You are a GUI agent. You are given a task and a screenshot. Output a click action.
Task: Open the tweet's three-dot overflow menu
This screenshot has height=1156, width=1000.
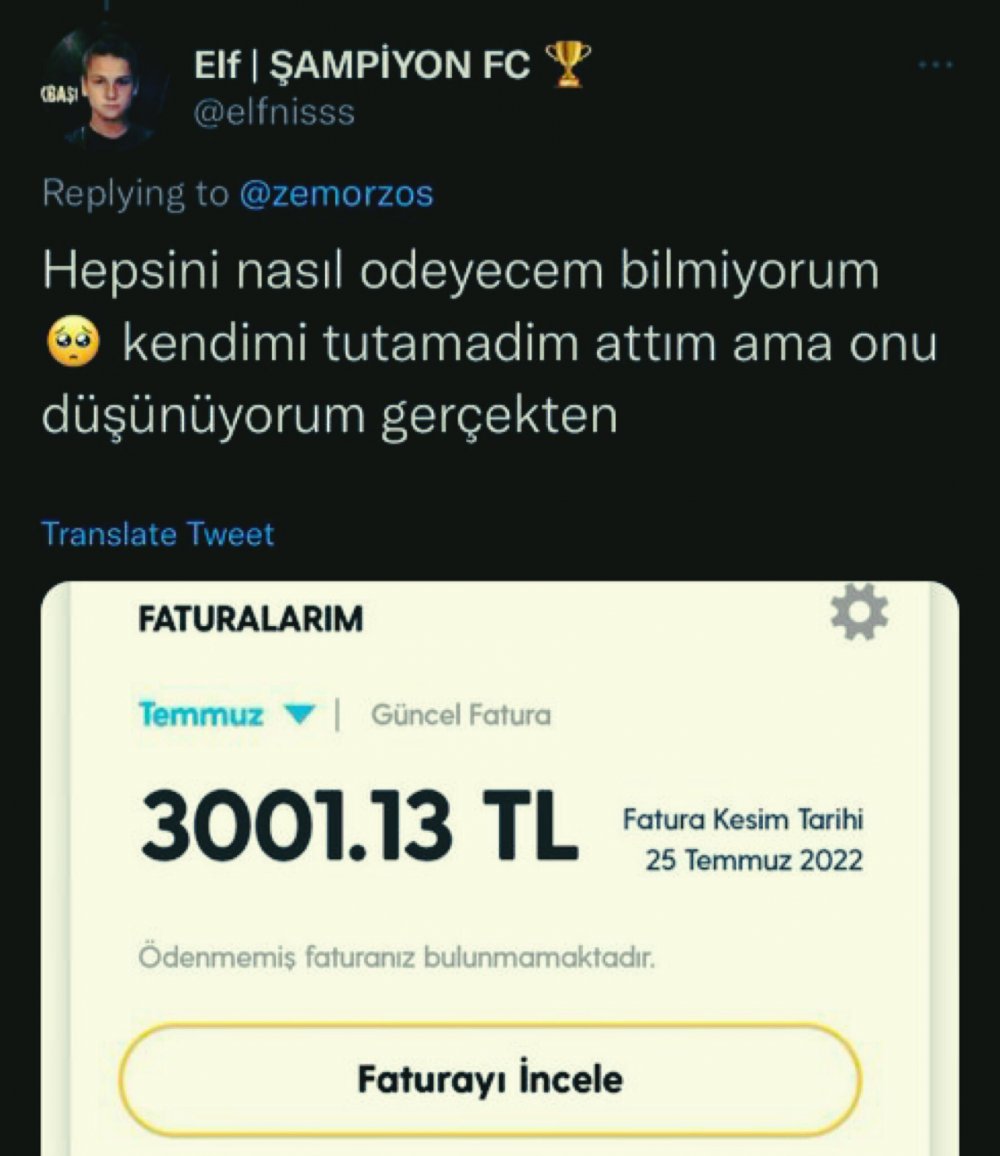coord(935,65)
